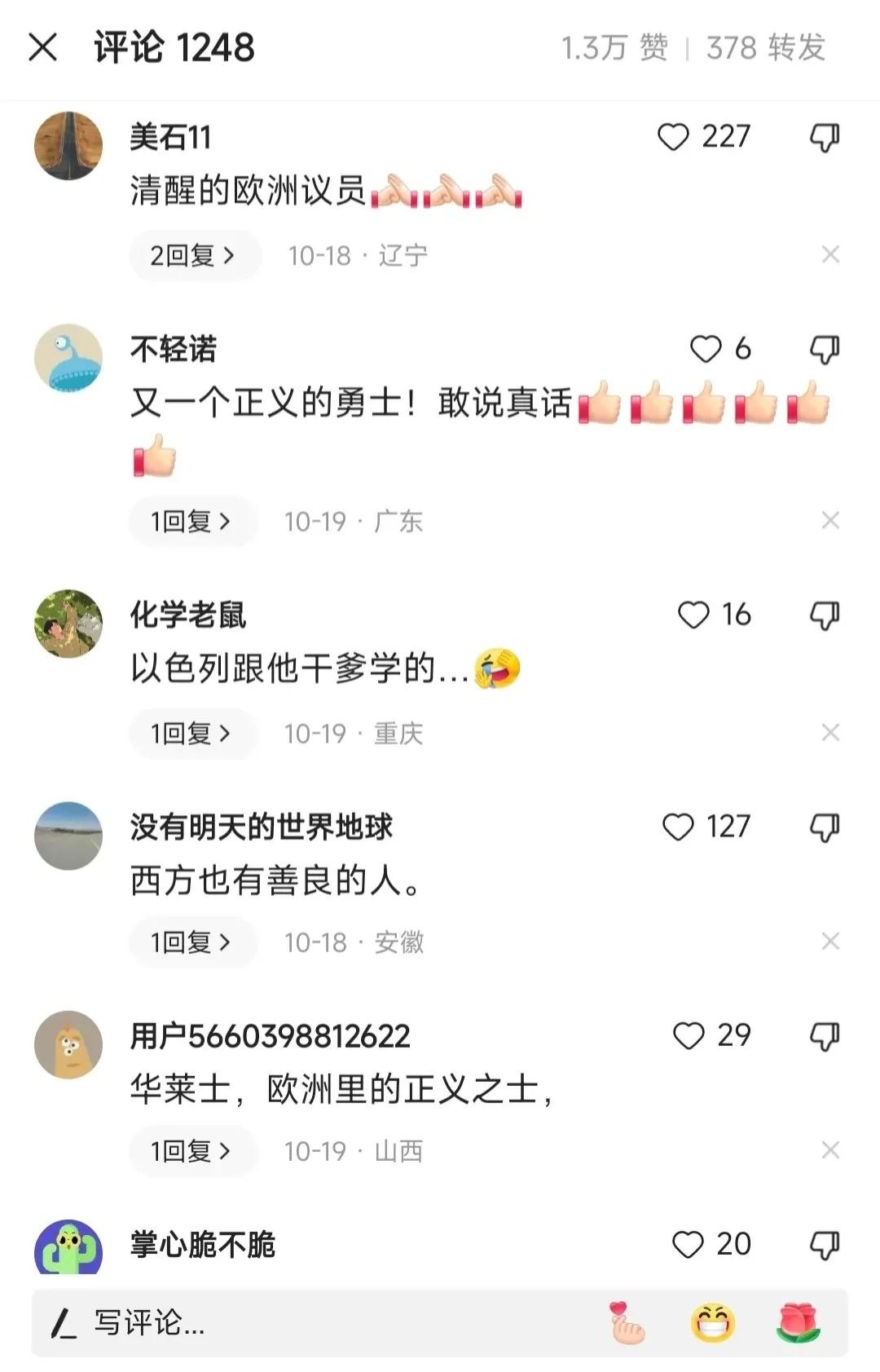Insert the grinning face emoji
Image resolution: width=880 pixels, height=1372 pixels.
pyautogui.click(x=713, y=1322)
